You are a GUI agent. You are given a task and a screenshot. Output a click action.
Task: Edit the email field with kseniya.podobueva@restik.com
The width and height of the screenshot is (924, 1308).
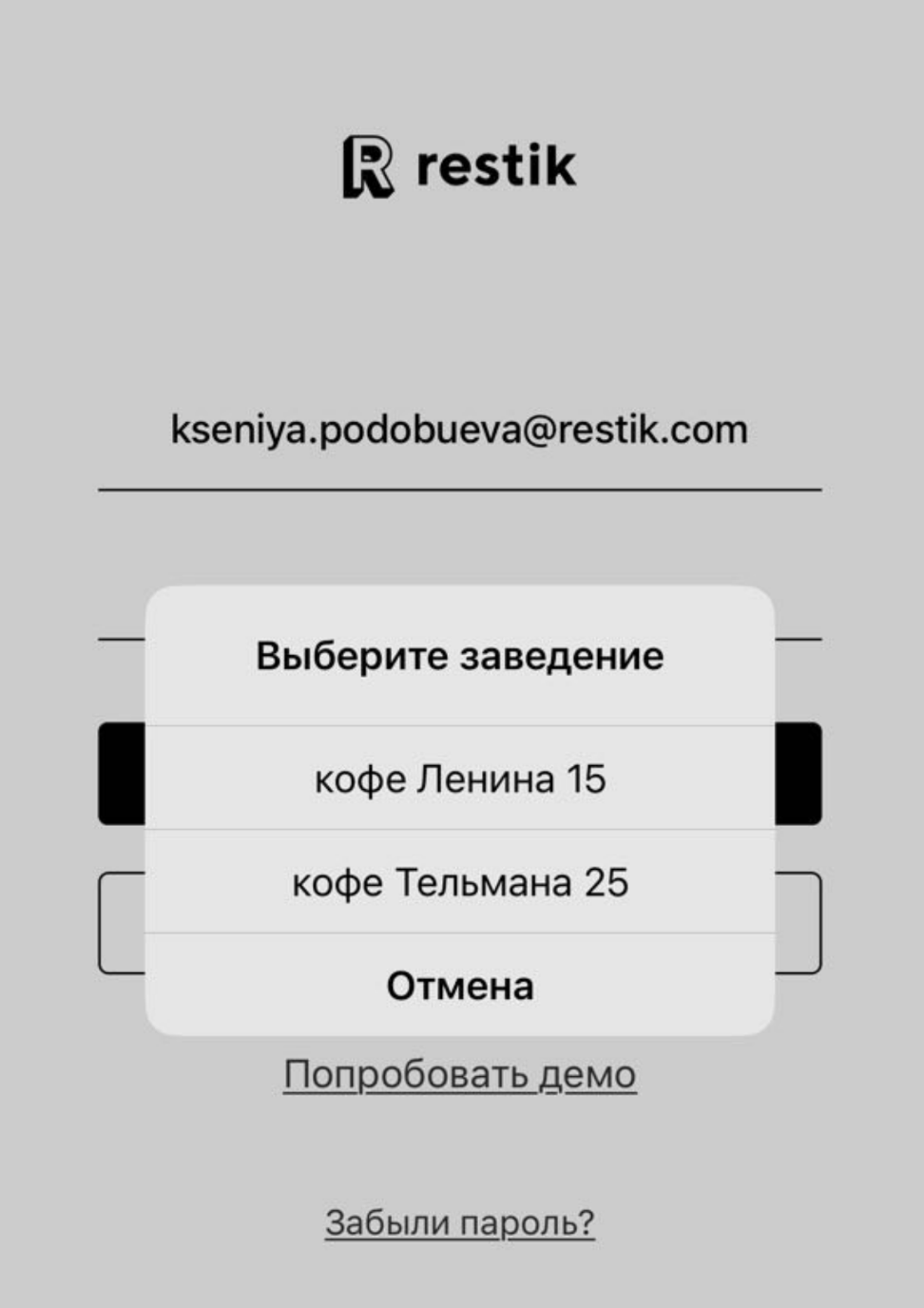(460, 430)
